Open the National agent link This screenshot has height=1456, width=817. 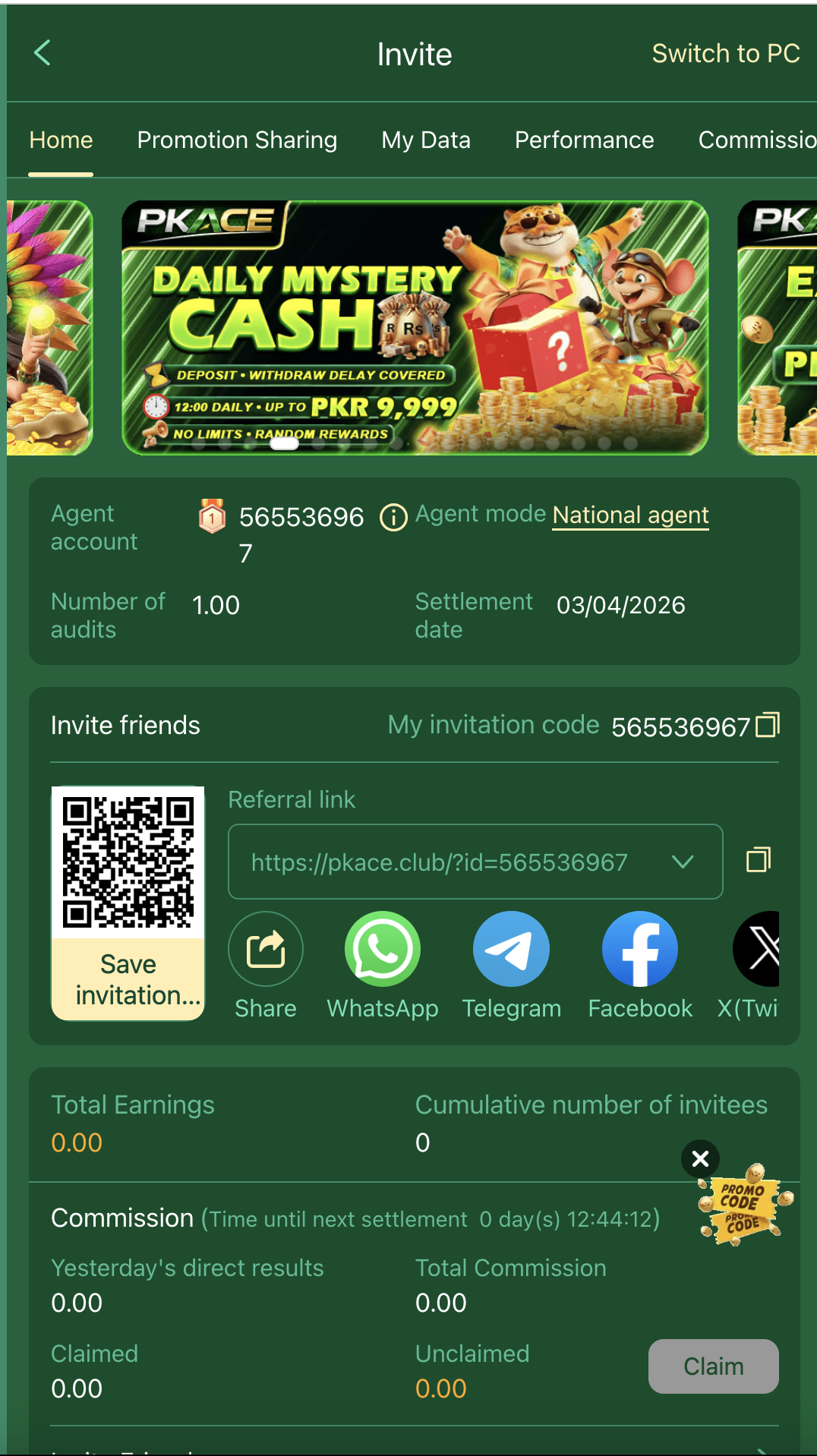(630, 515)
